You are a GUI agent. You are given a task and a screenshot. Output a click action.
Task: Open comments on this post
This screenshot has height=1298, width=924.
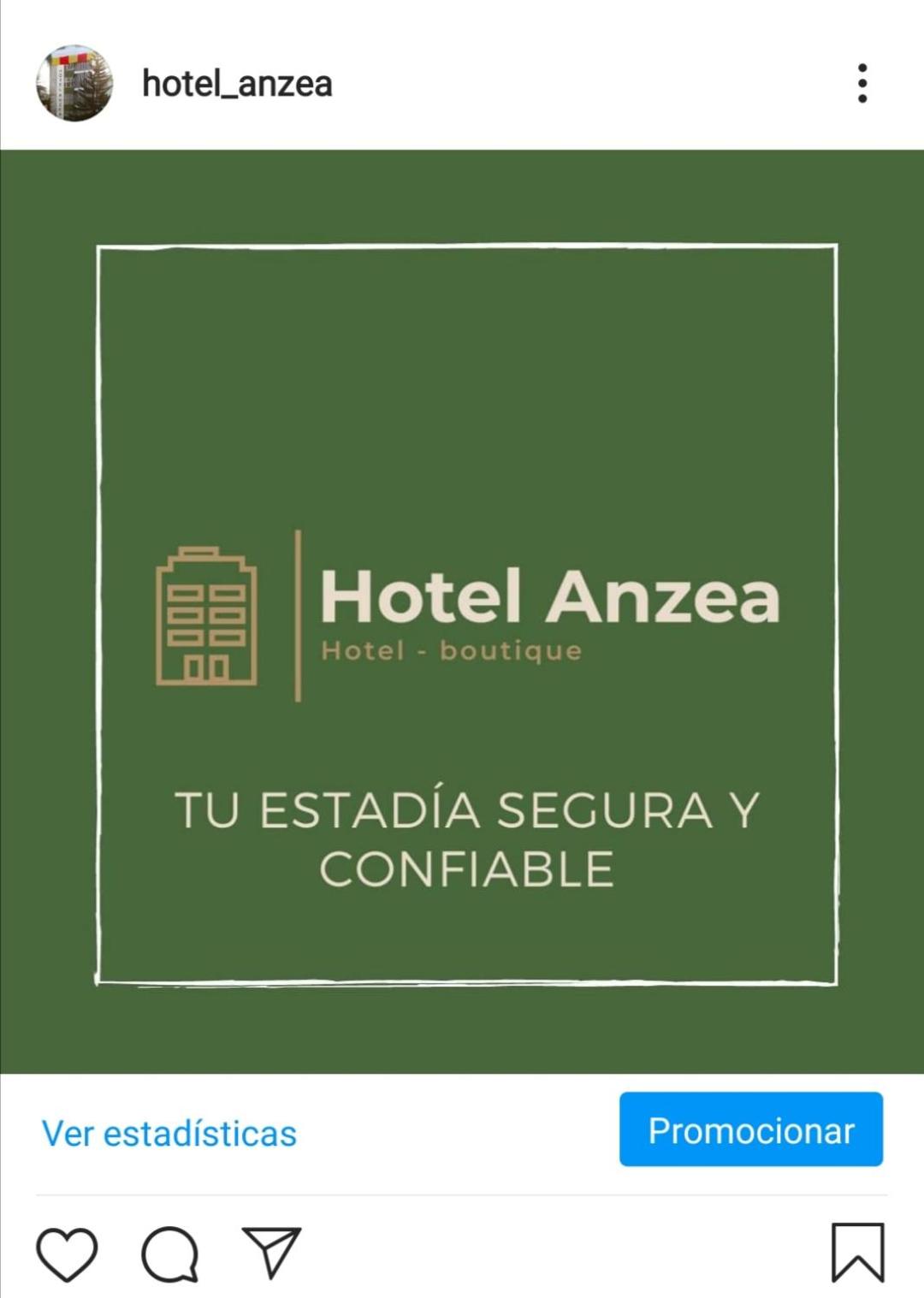click(169, 1254)
